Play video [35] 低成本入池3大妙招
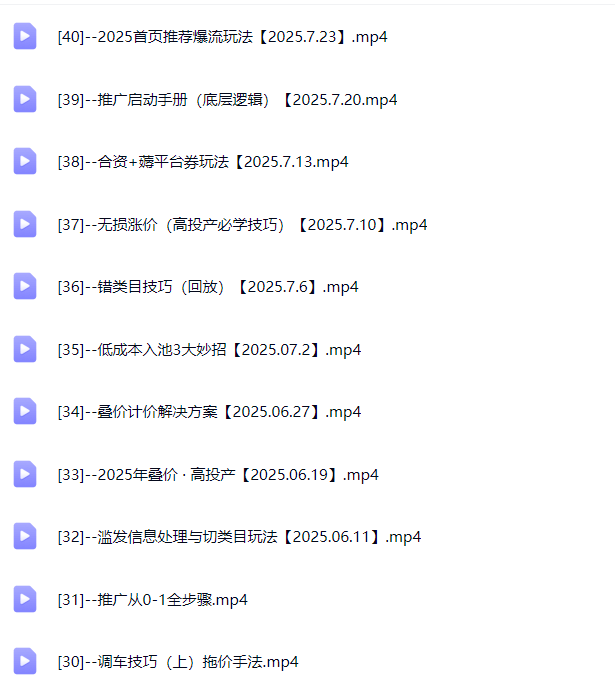Image resolution: width=615 pixels, height=680 pixels. [x=209, y=349]
